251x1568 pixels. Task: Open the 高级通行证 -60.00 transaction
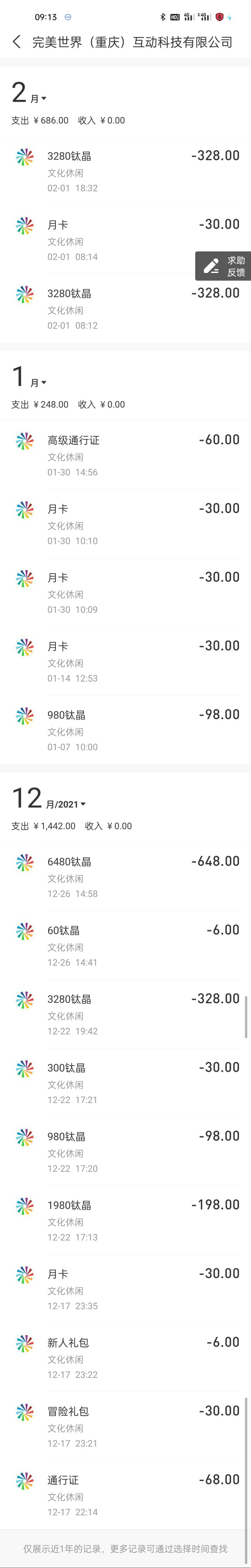coord(125,455)
